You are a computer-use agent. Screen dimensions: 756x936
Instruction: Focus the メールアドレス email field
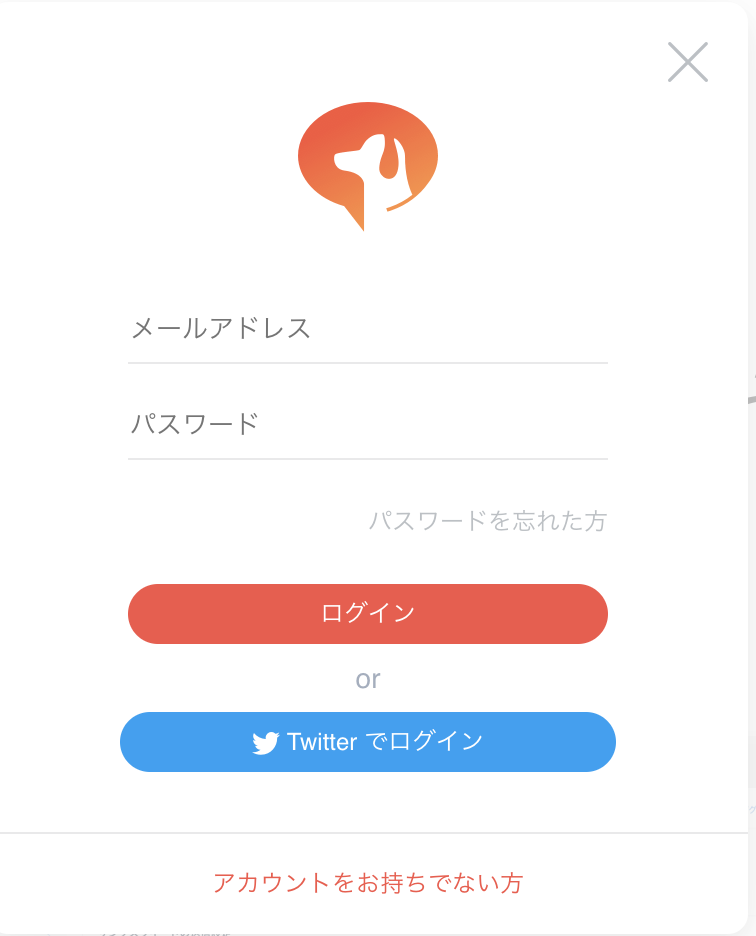[368, 328]
